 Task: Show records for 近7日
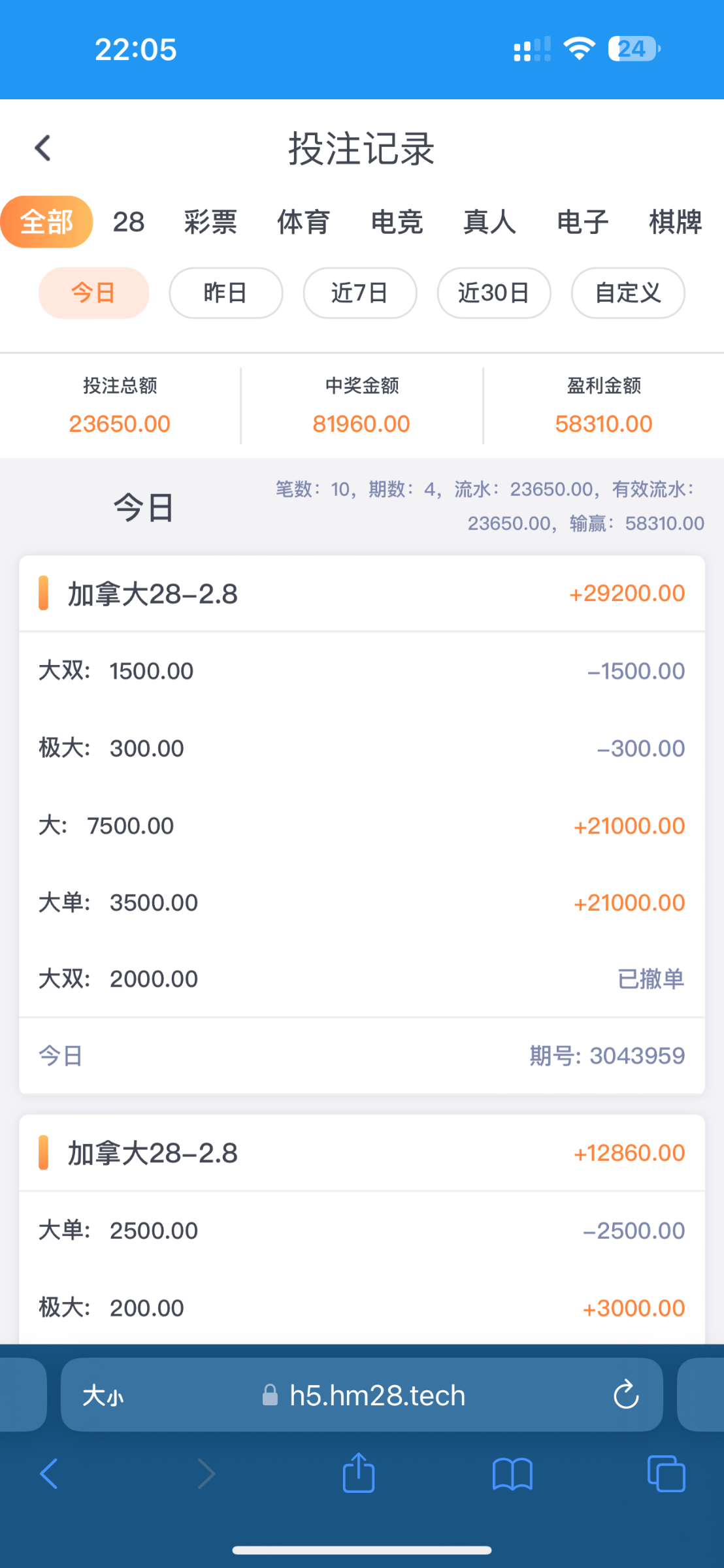click(359, 293)
